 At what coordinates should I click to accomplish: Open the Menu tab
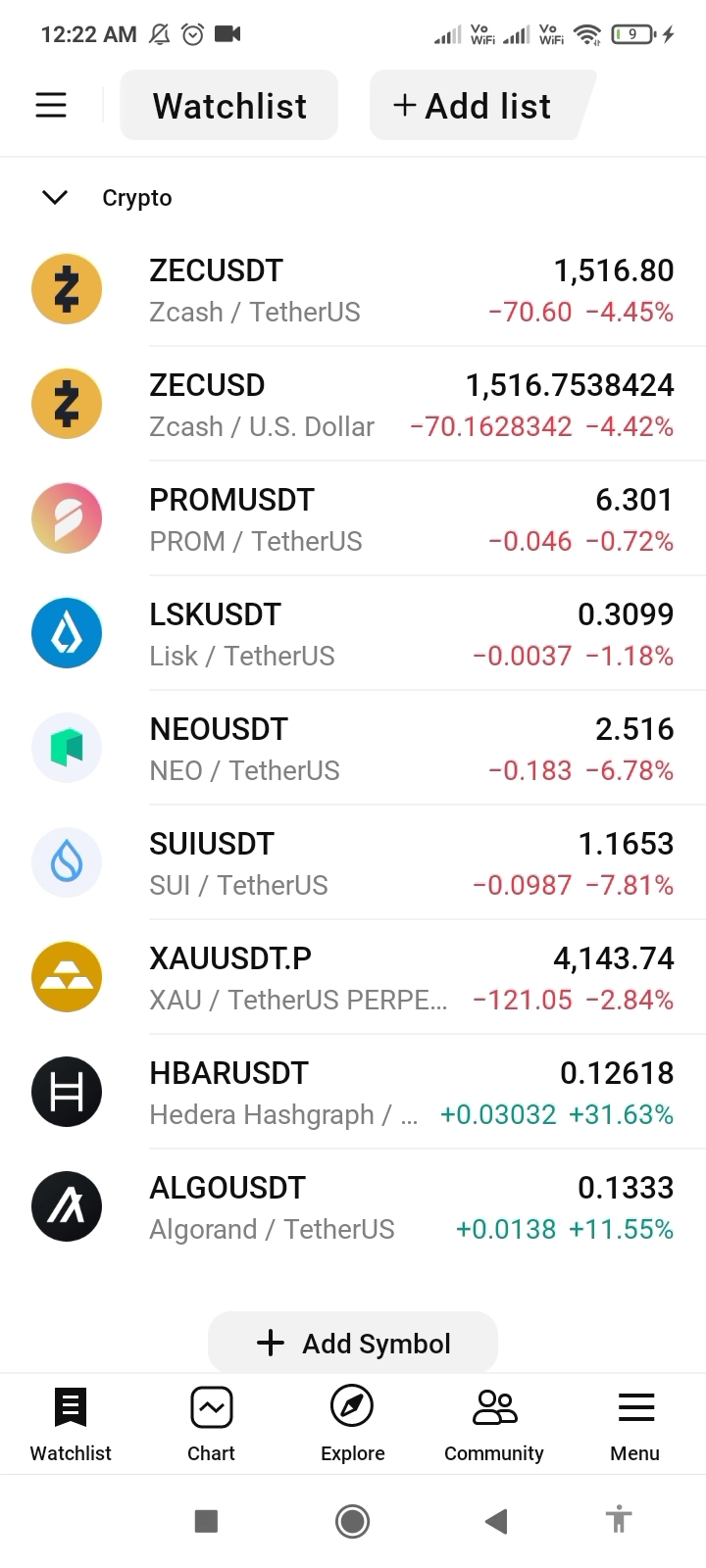(x=635, y=1425)
